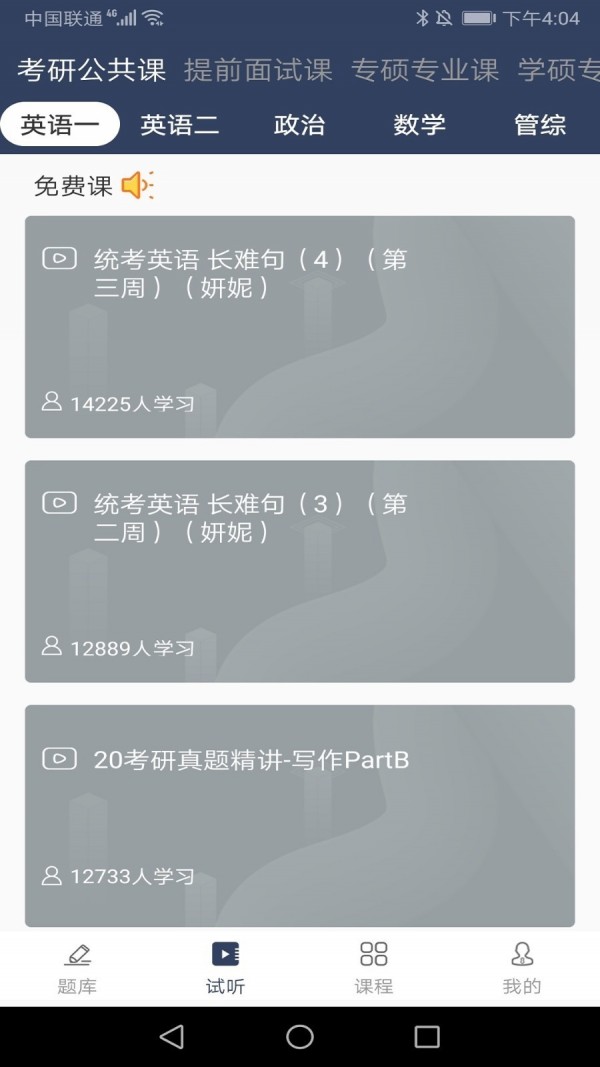The height and width of the screenshot is (1067, 600).
Task: Open the 课程 tab
Action: (373, 968)
